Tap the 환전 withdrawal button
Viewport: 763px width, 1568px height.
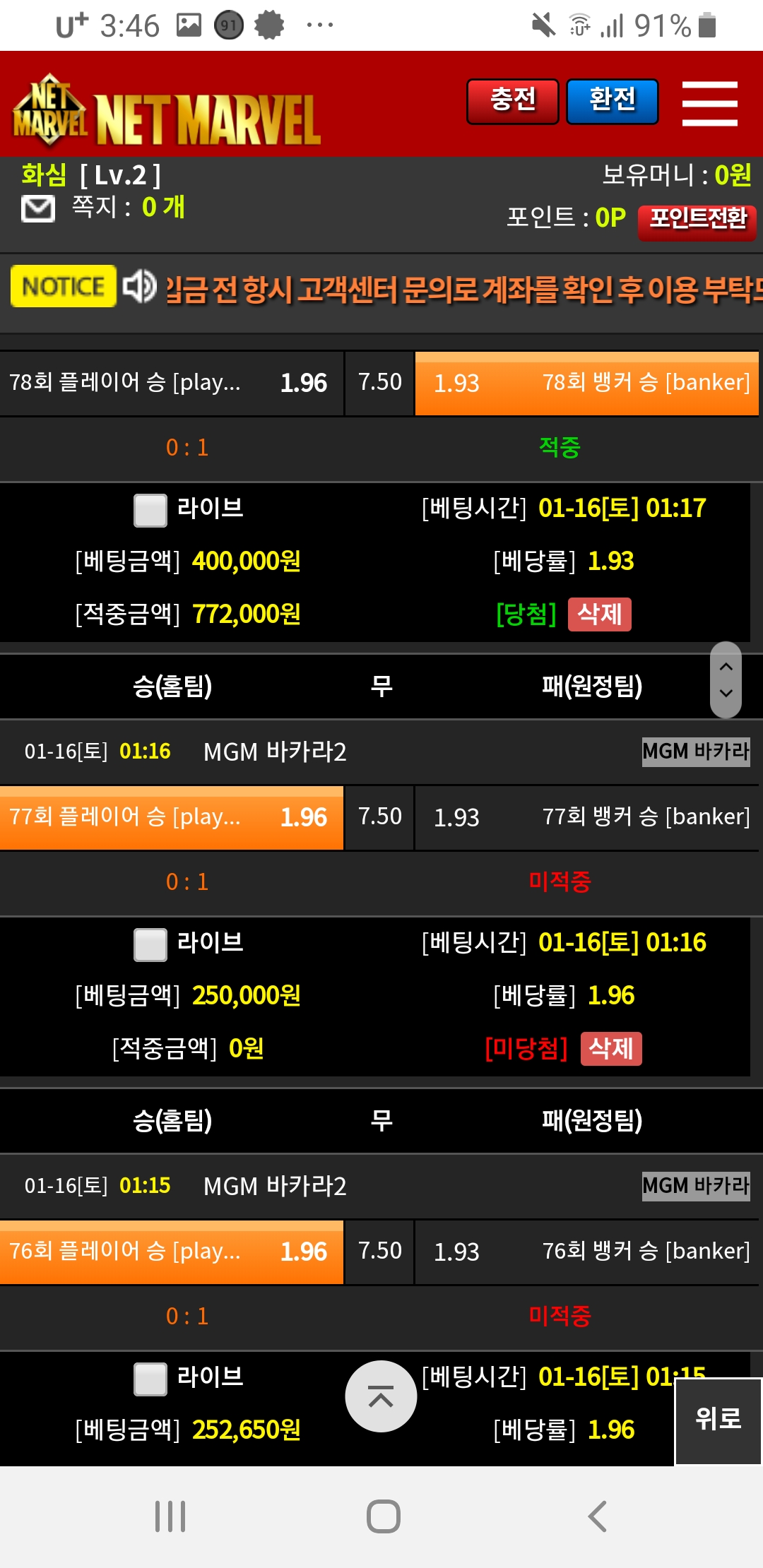tap(612, 101)
